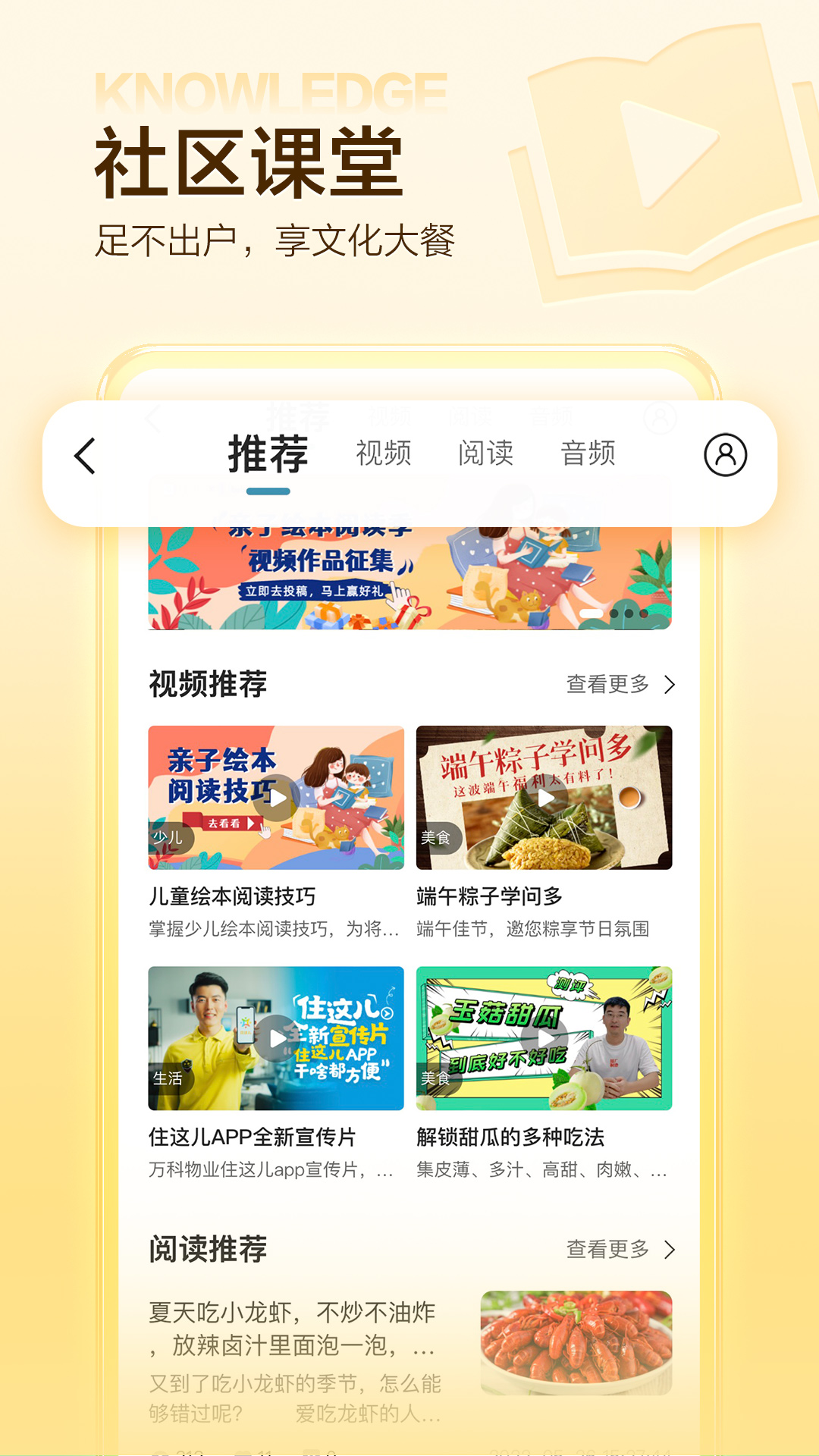Select the 阅读 tab
Image resolution: width=819 pixels, height=1456 pixels.
pos(486,453)
